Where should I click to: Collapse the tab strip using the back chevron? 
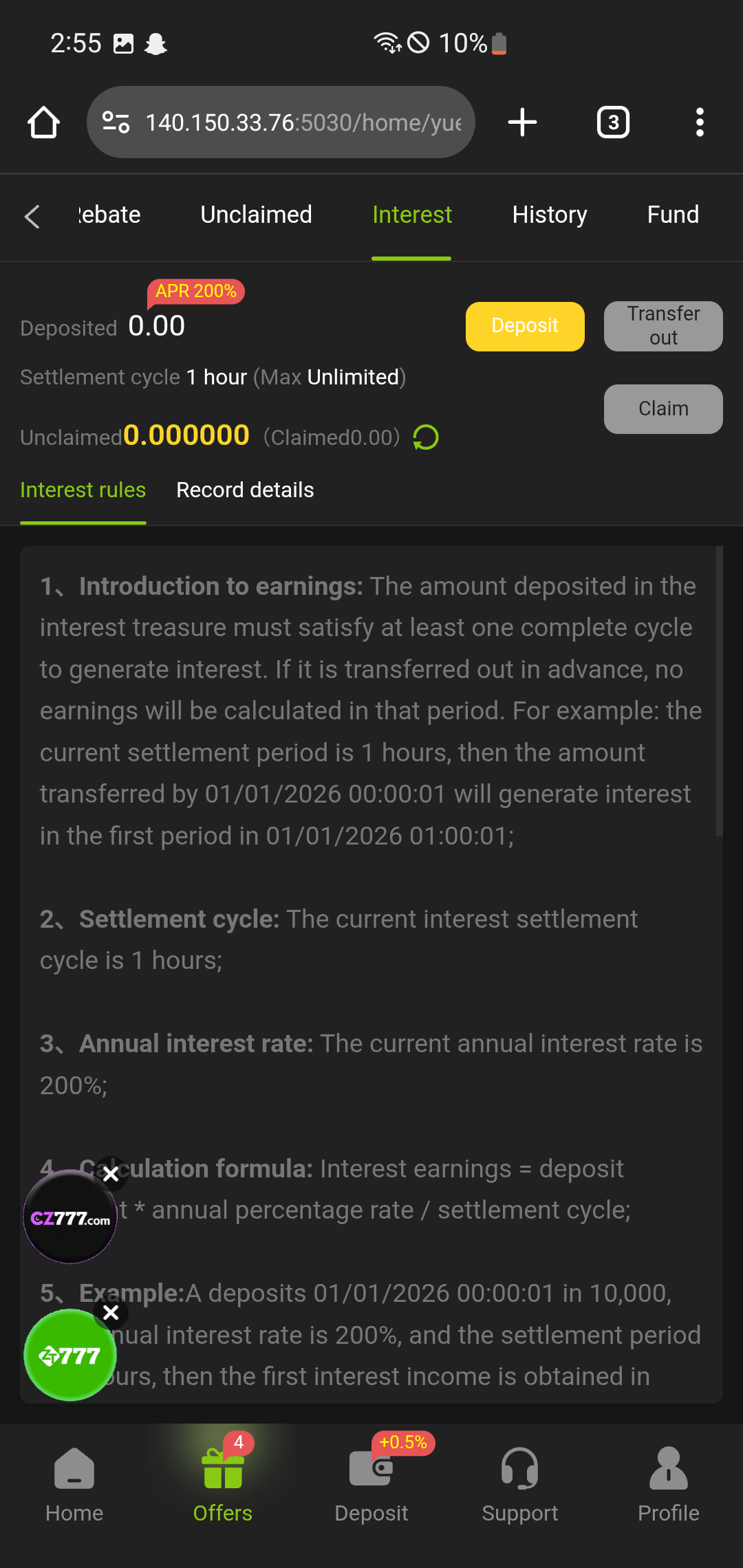click(x=32, y=215)
